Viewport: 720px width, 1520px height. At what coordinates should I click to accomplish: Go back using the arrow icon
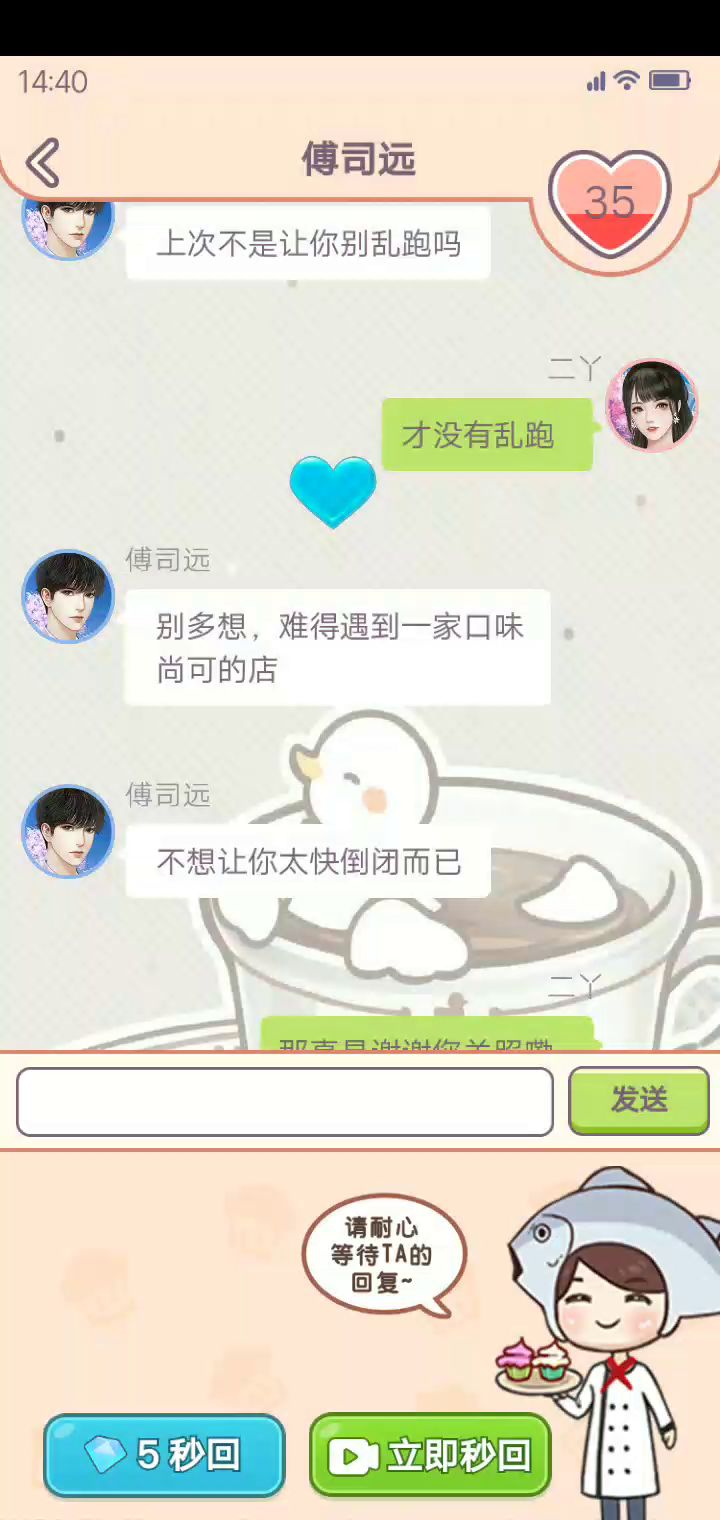tap(43, 163)
